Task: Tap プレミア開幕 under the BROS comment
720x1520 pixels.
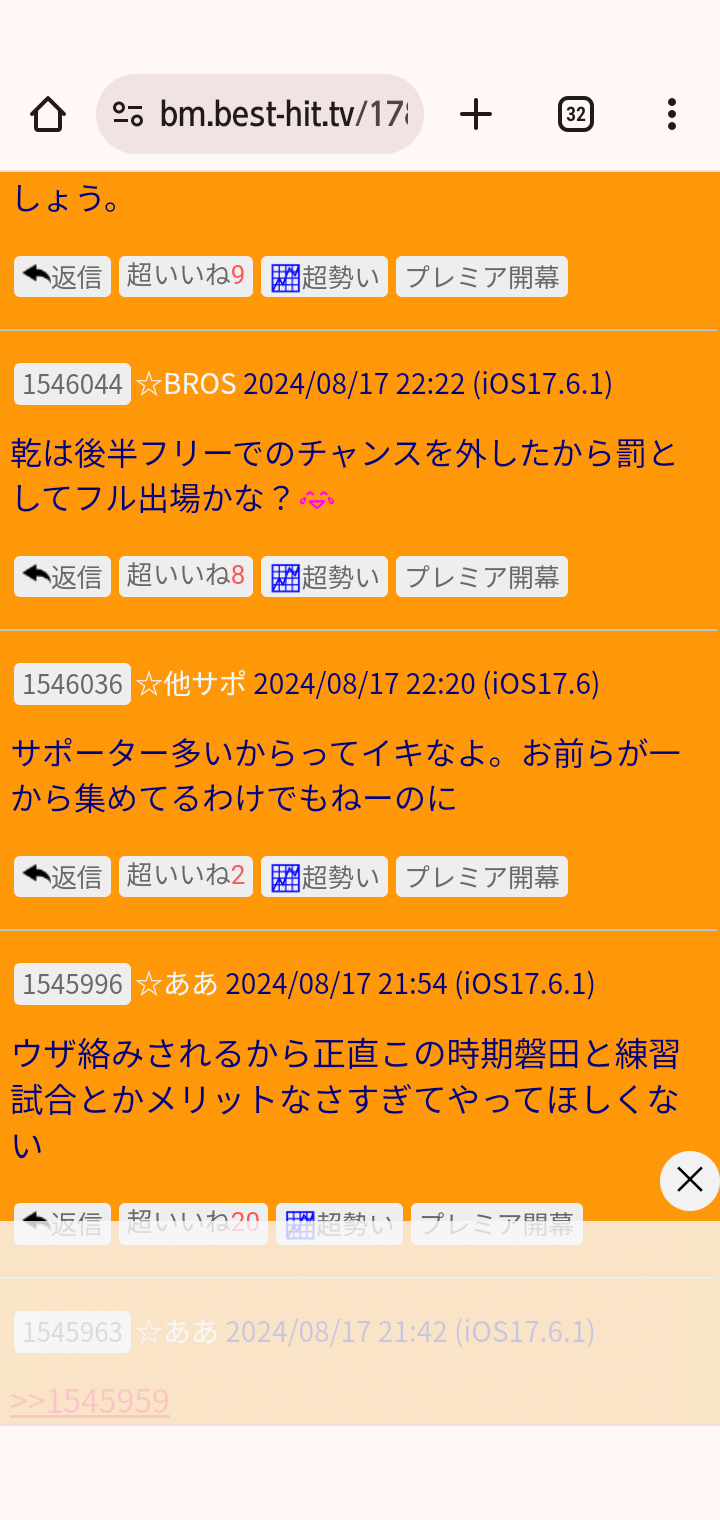Action: [481, 576]
